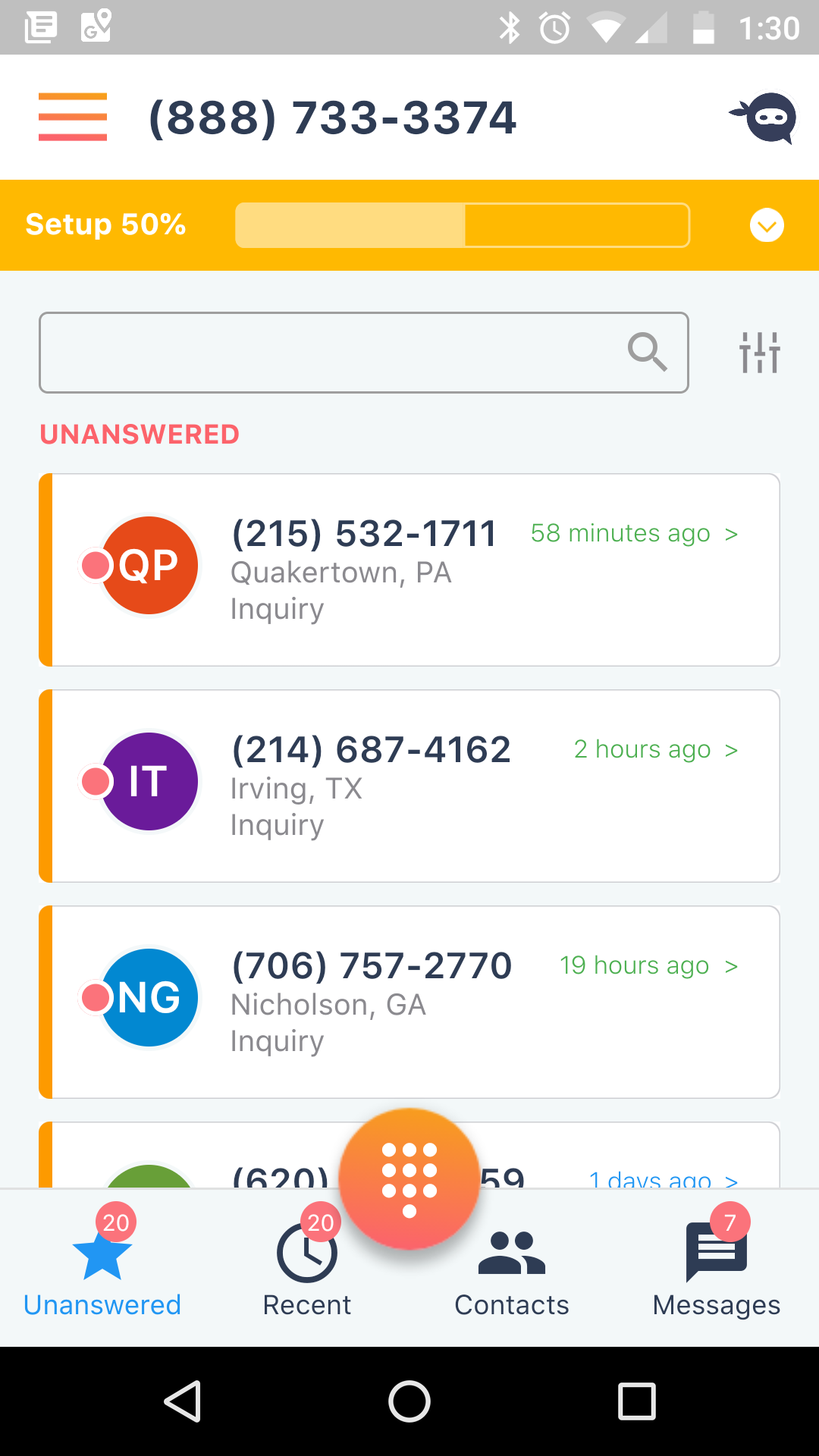
Task: Show the Contacts tab
Action: pos(512,1269)
